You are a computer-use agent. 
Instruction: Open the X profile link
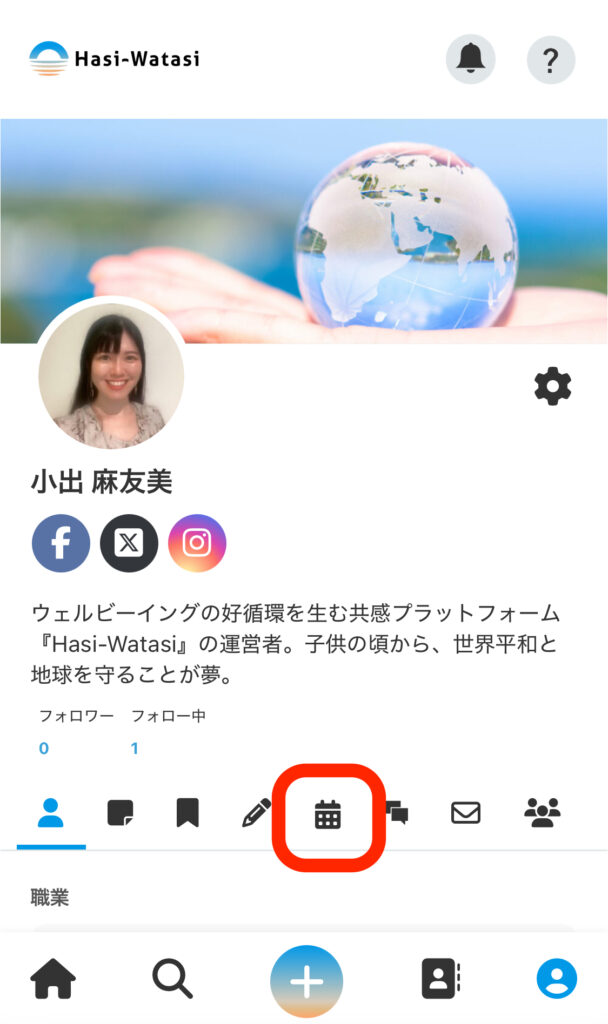click(129, 543)
